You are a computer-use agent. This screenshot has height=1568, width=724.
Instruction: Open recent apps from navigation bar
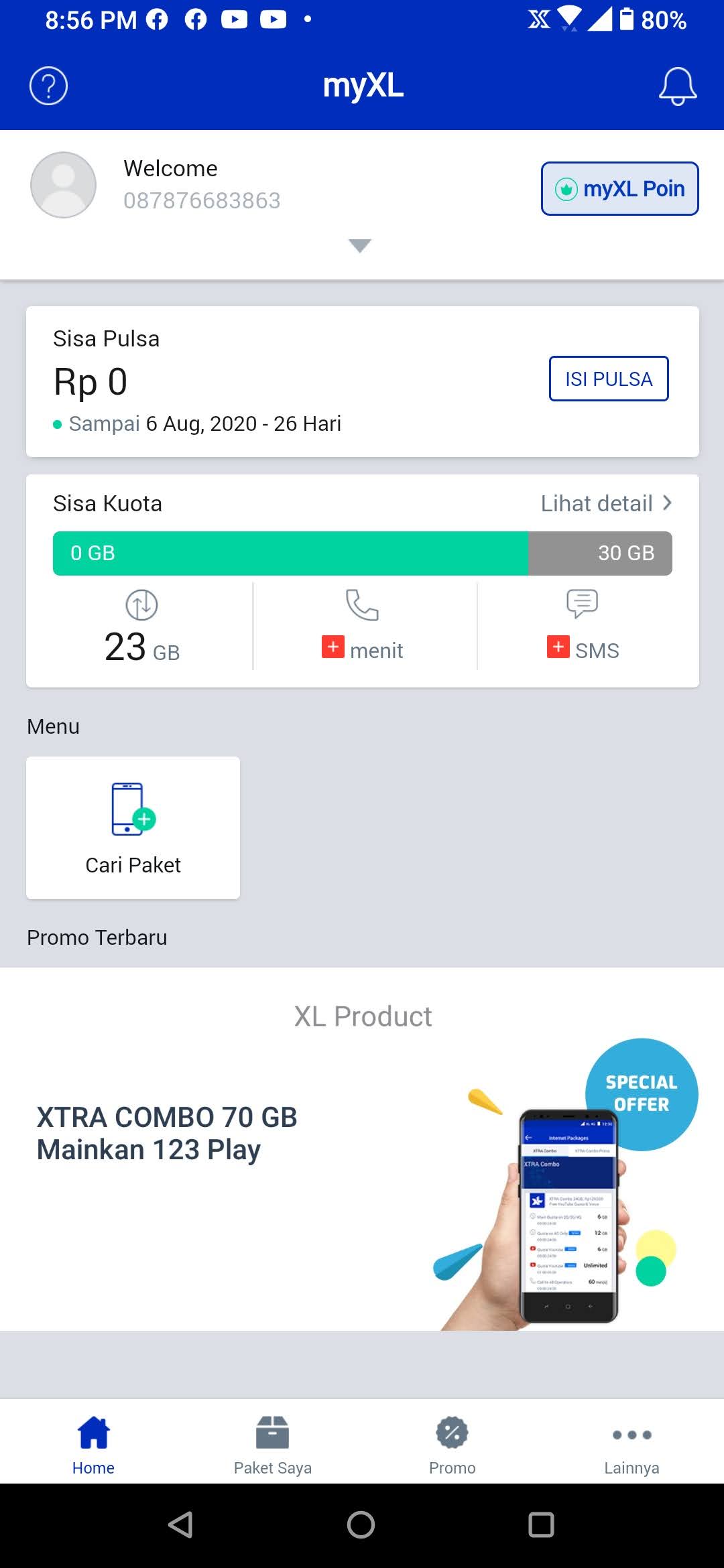coord(541,1525)
